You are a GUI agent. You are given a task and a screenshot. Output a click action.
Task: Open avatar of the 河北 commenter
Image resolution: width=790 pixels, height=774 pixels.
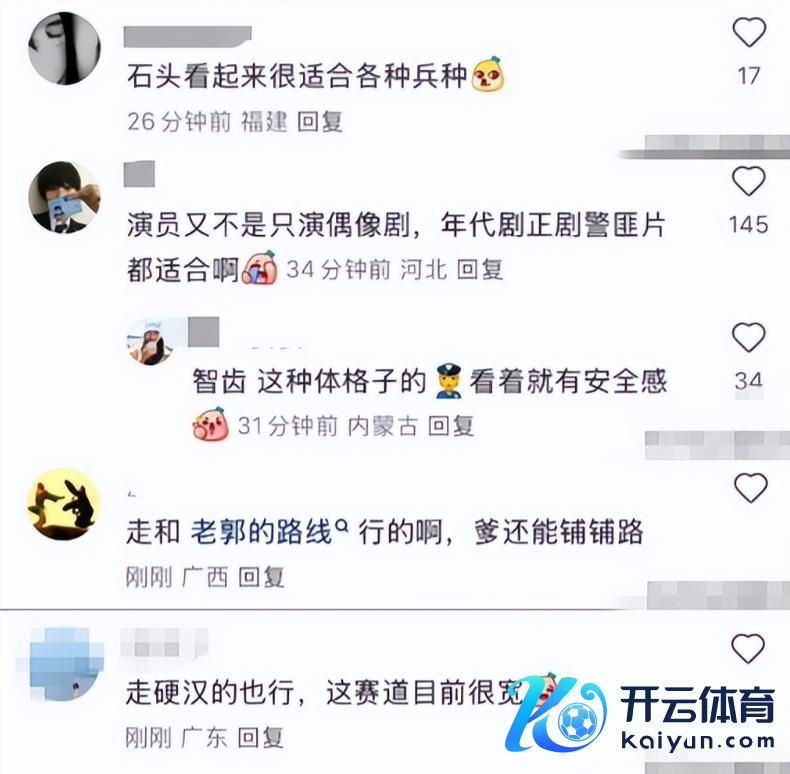point(62,197)
